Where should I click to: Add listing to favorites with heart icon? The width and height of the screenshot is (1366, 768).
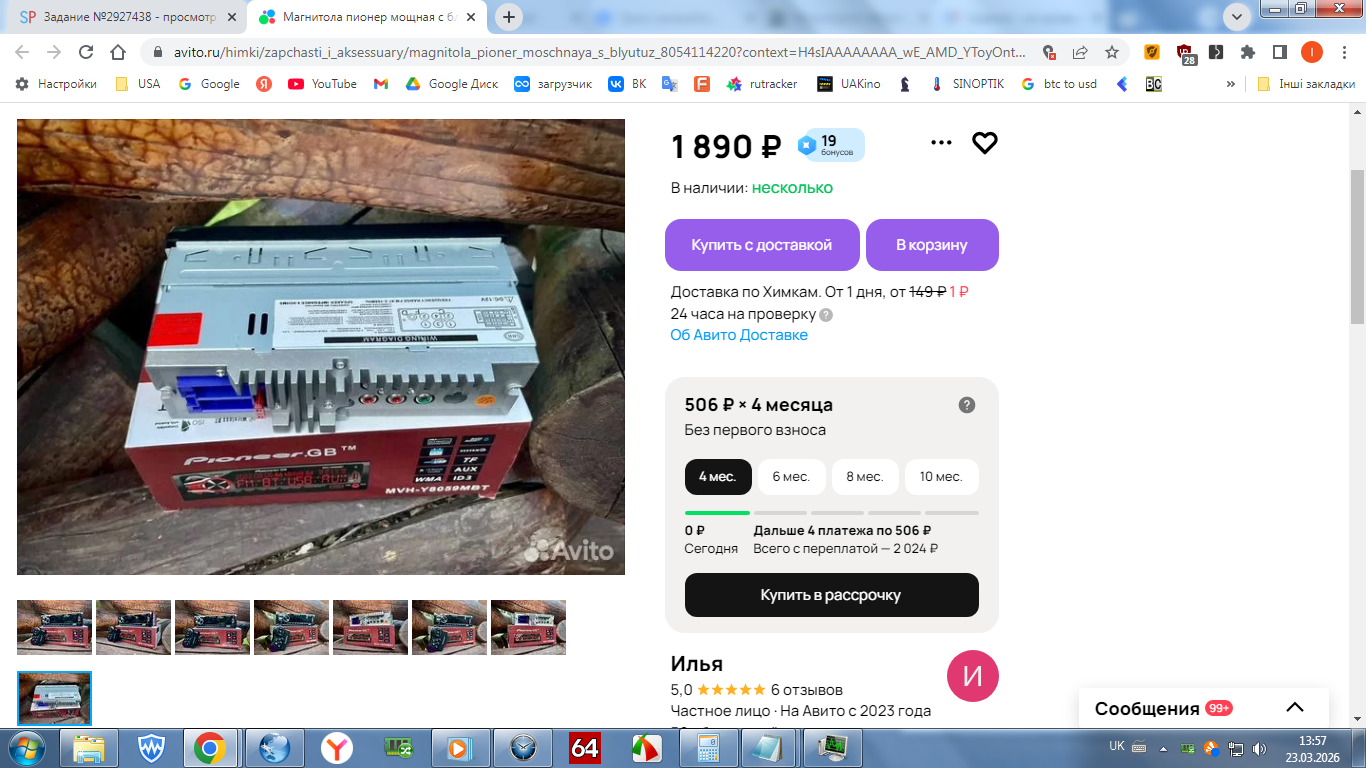985,143
